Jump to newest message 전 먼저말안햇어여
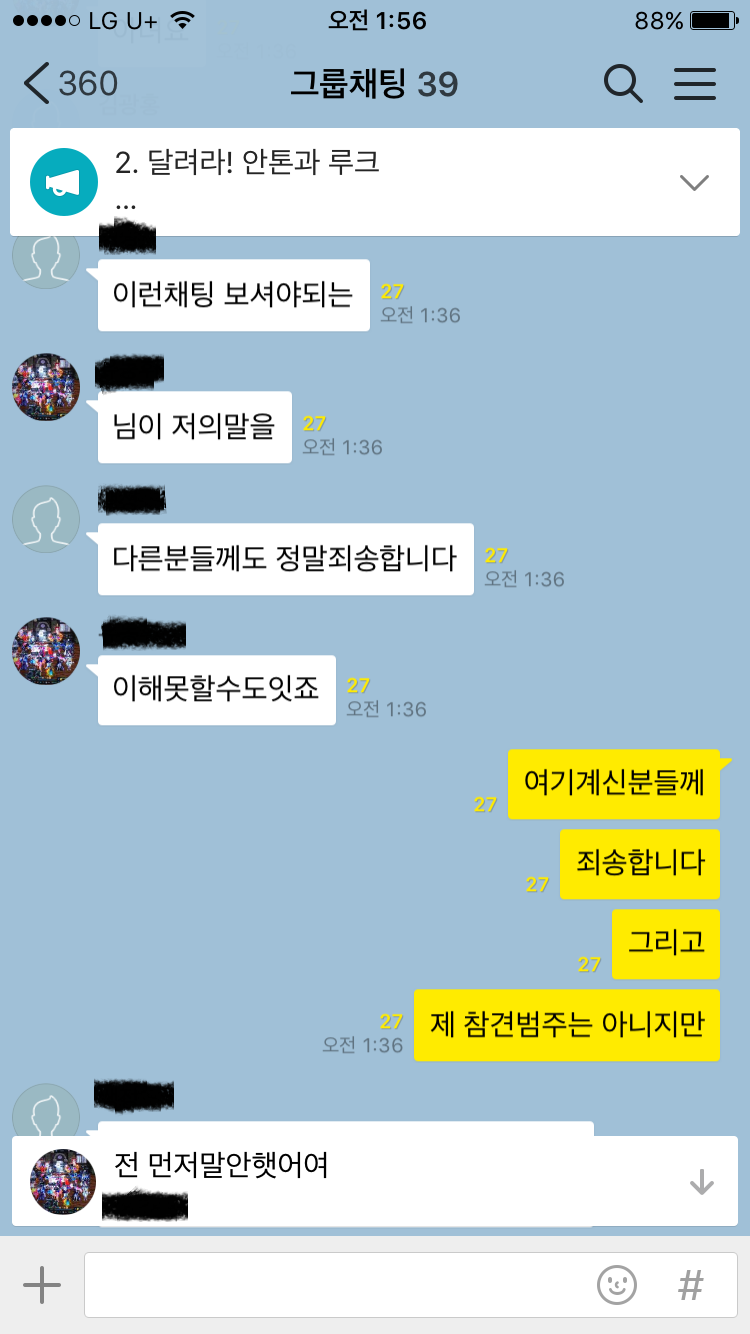Viewport: 750px width, 1334px height. coord(702,1182)
